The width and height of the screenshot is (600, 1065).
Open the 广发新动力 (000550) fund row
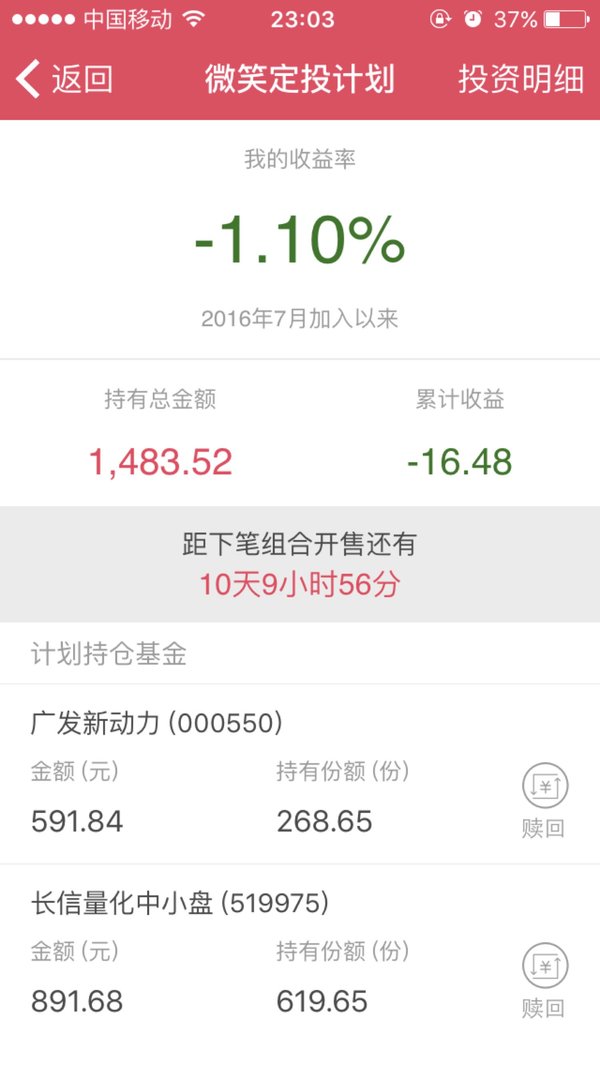point(300,774)
